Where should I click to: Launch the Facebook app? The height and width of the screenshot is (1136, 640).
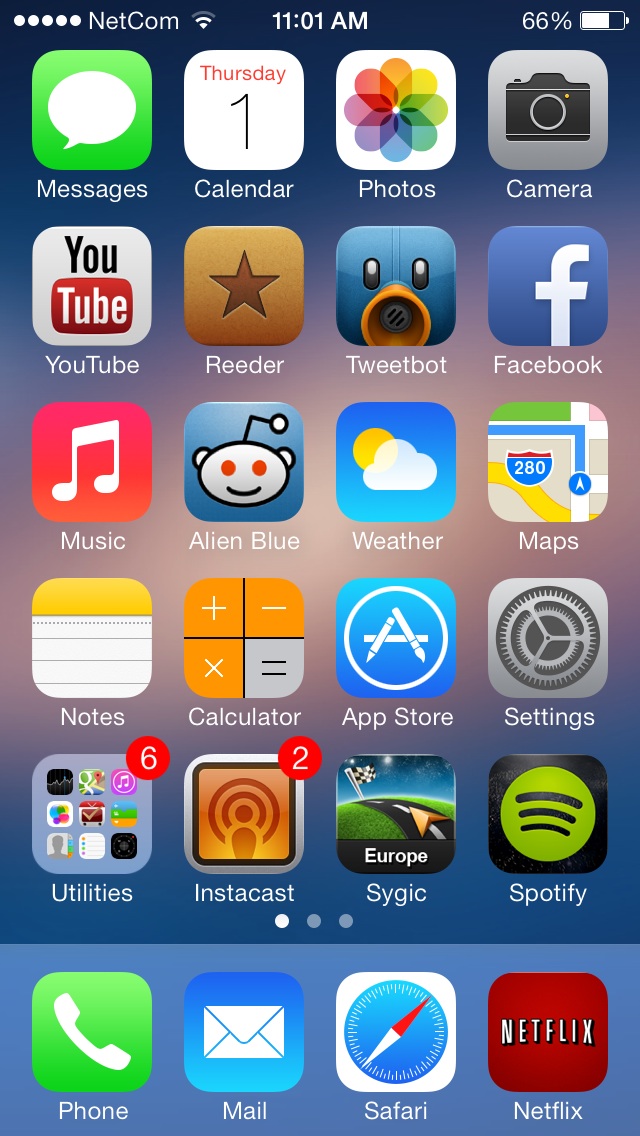click(548, 286)
